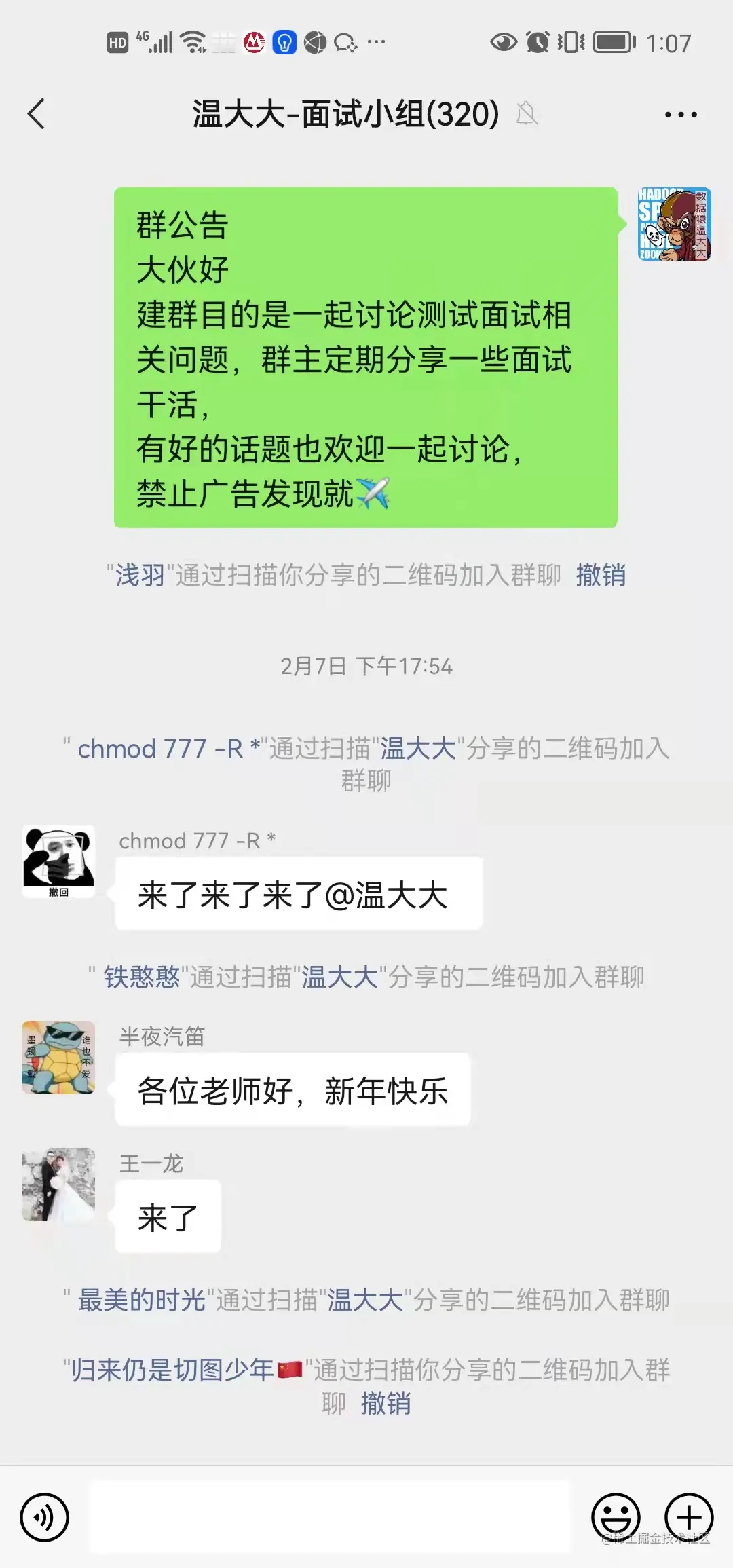Tap your own avatar beside the announcement
Image resolution: width=733 pixels, height=1568 pixels.
tap(674, 224)
